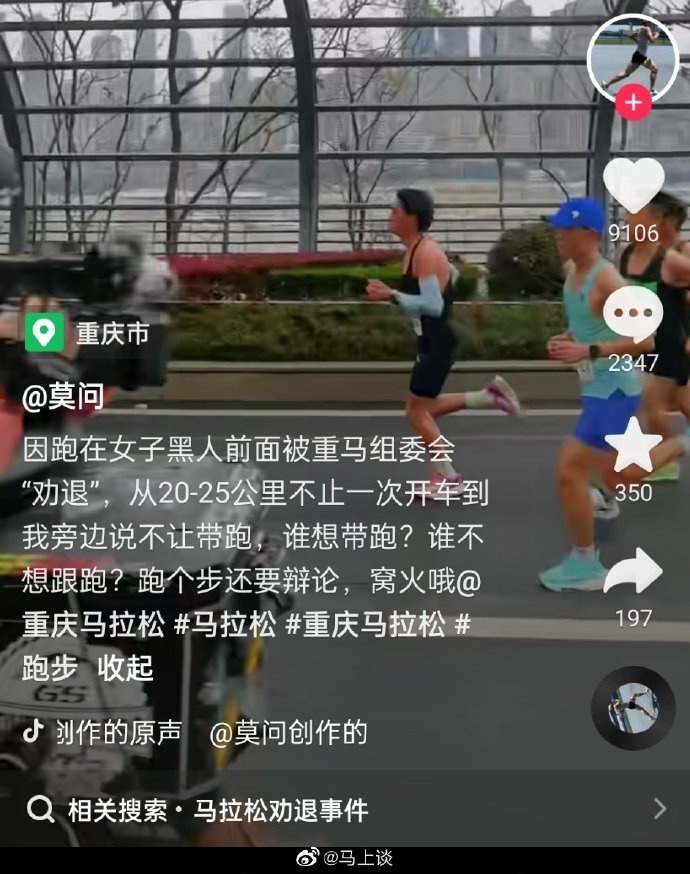
Task: Open the spinning music disc
Action: coord(632,708)
